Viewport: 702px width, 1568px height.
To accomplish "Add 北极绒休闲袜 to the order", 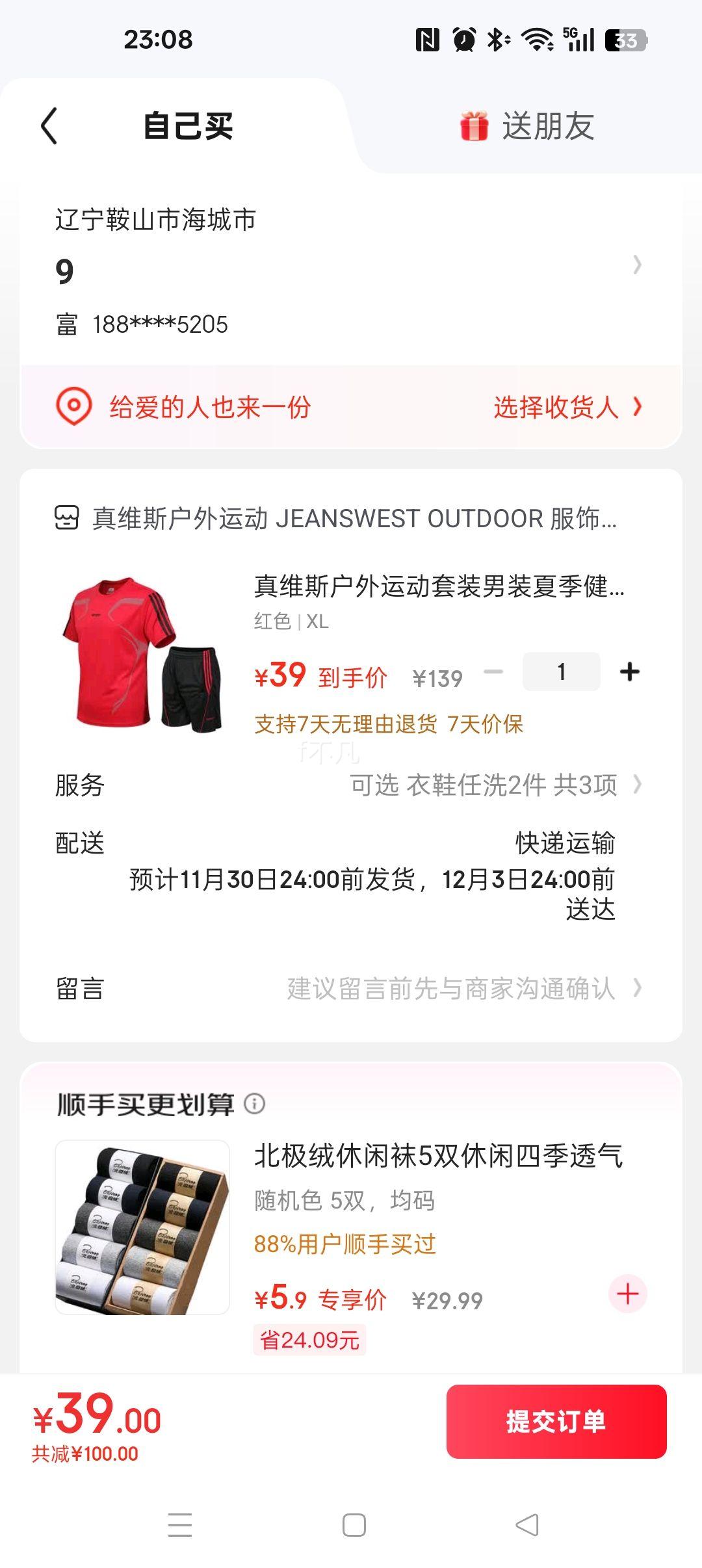I will pos(627,1294).
